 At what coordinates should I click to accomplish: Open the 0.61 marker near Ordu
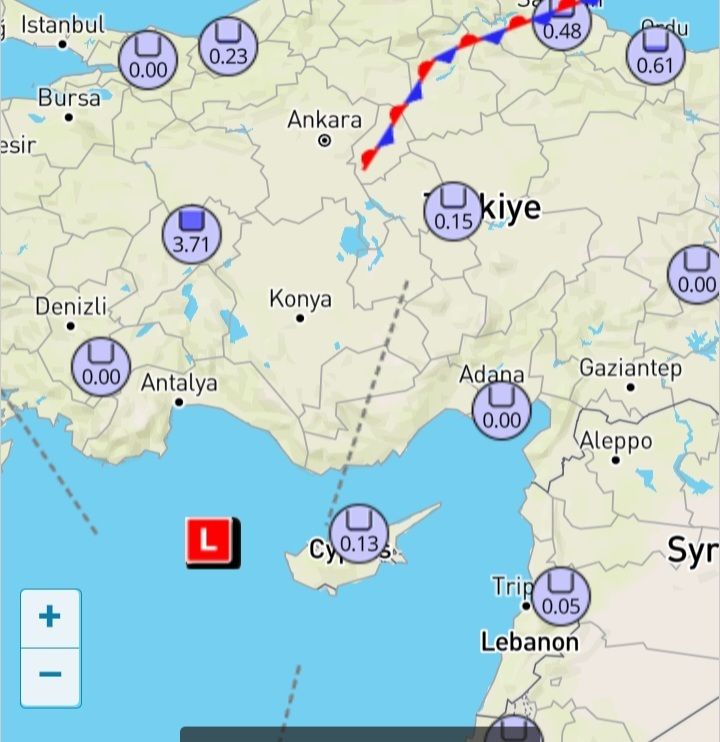(655, 55)
